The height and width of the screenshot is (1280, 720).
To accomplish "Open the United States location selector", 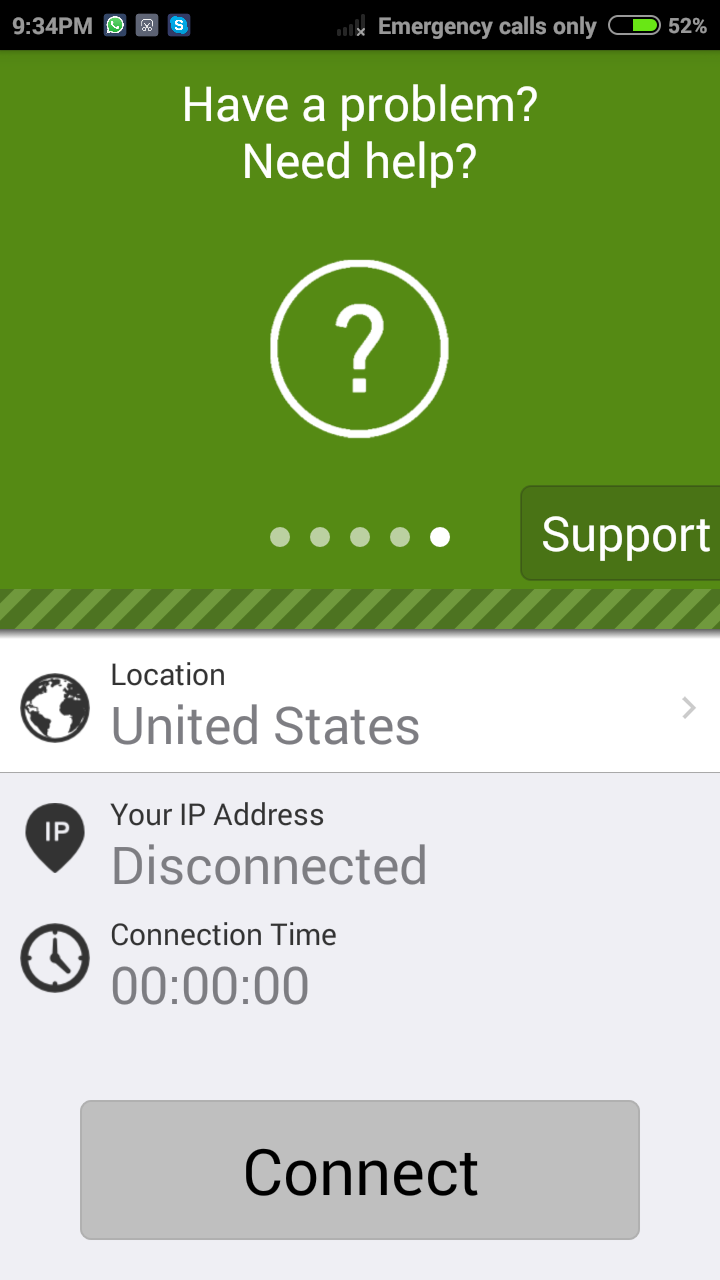I will pyautogui.click(x=360, y=706).
